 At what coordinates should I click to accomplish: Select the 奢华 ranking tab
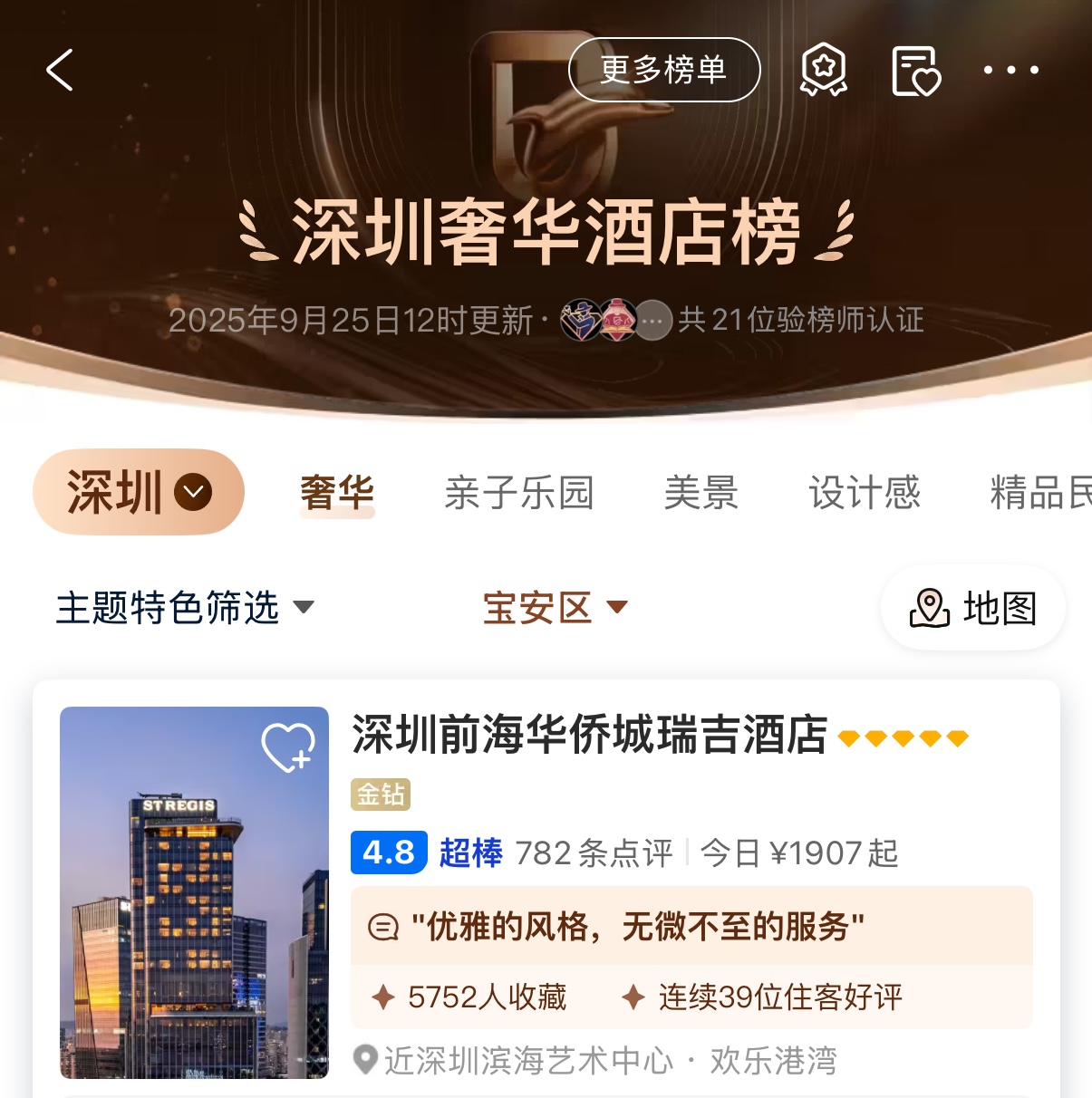click(x=337, y=493)
